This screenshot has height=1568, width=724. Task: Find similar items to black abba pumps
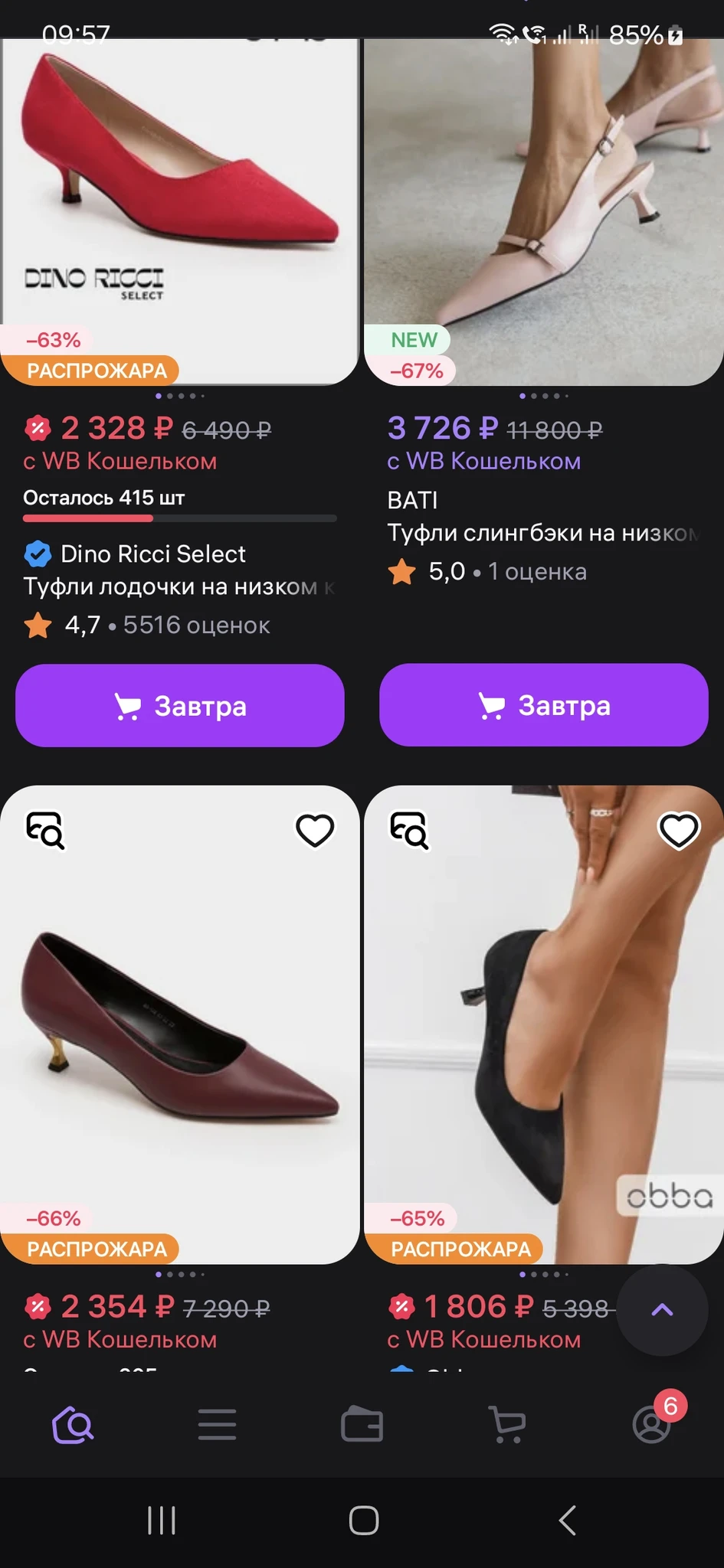(x=410, y=830)
